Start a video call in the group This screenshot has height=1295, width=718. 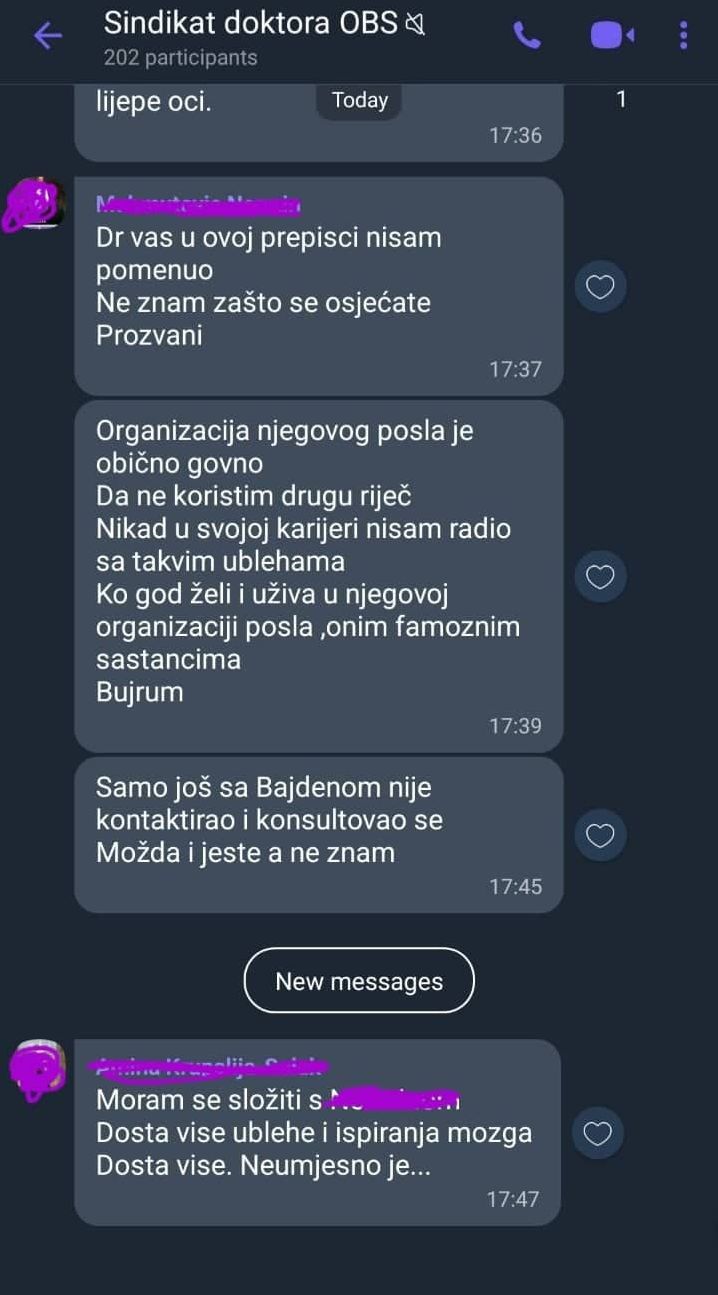tap(611, 36)
